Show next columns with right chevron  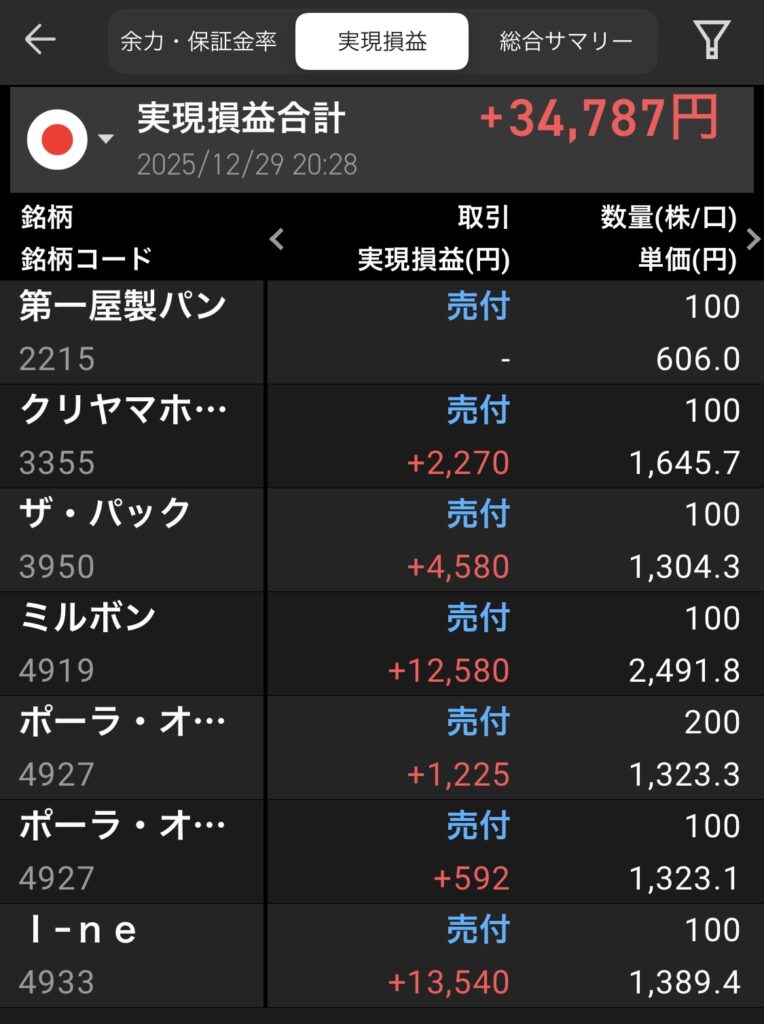[753, 239]
